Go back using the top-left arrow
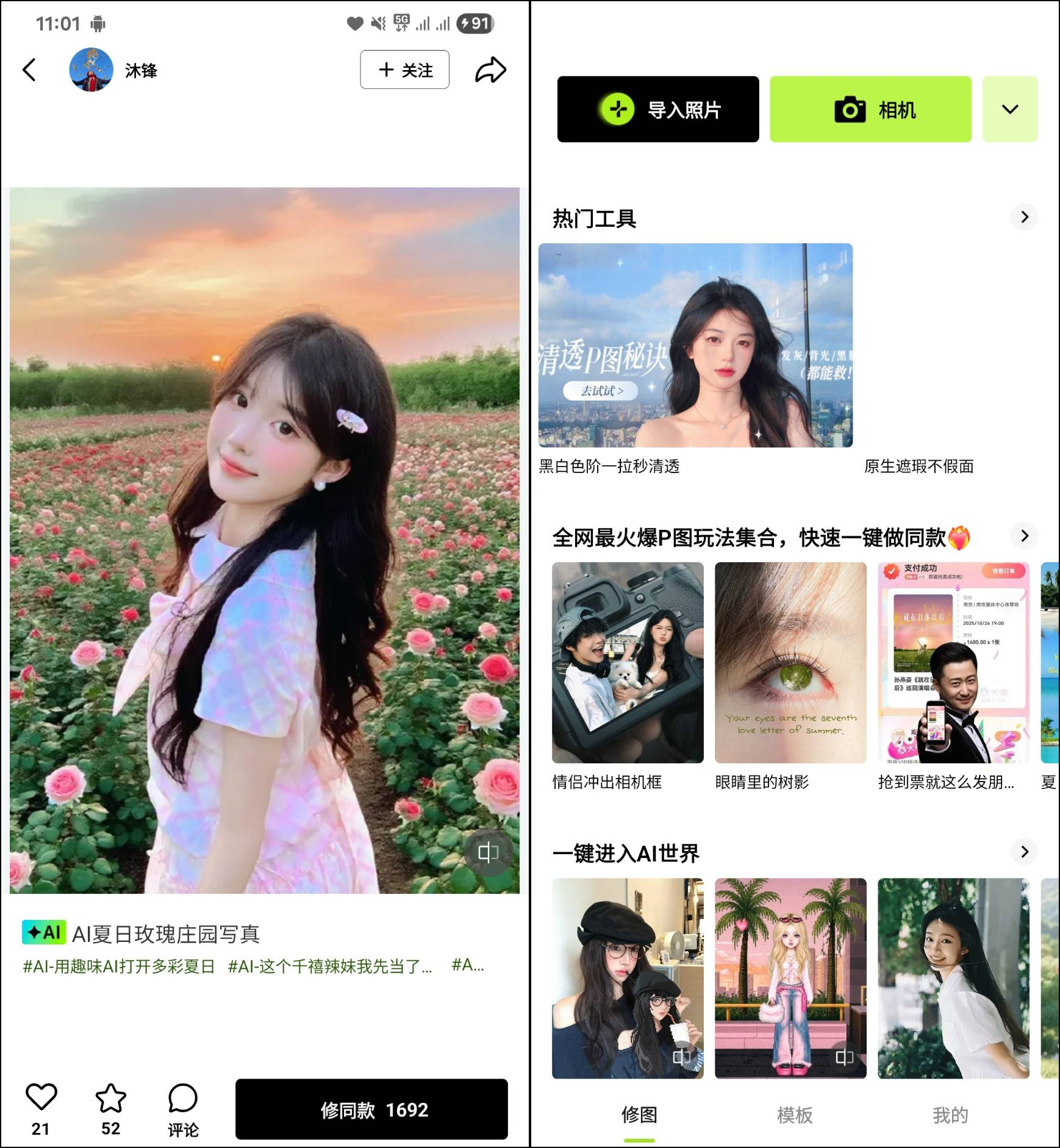The height and width of the screenshot is (1148, 1060). click(x=29, y=70)
